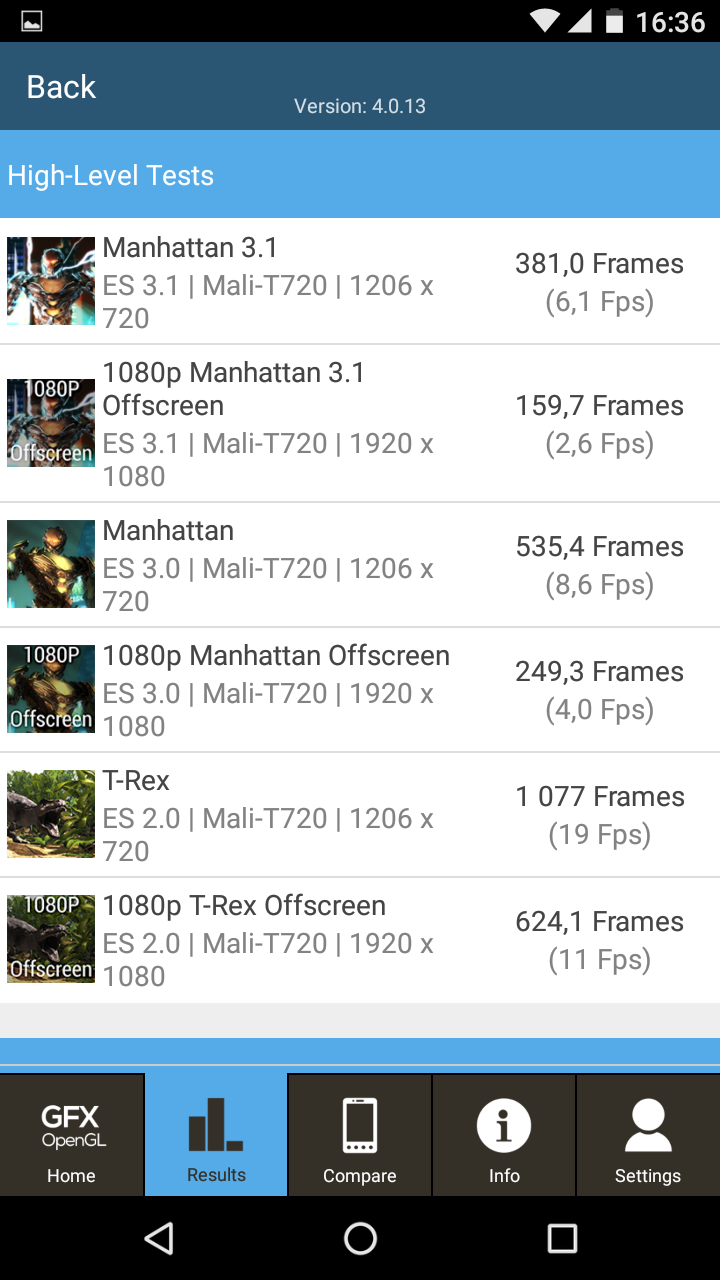Select the Results tab
720x1280 pixels.
coord(216,1135)
